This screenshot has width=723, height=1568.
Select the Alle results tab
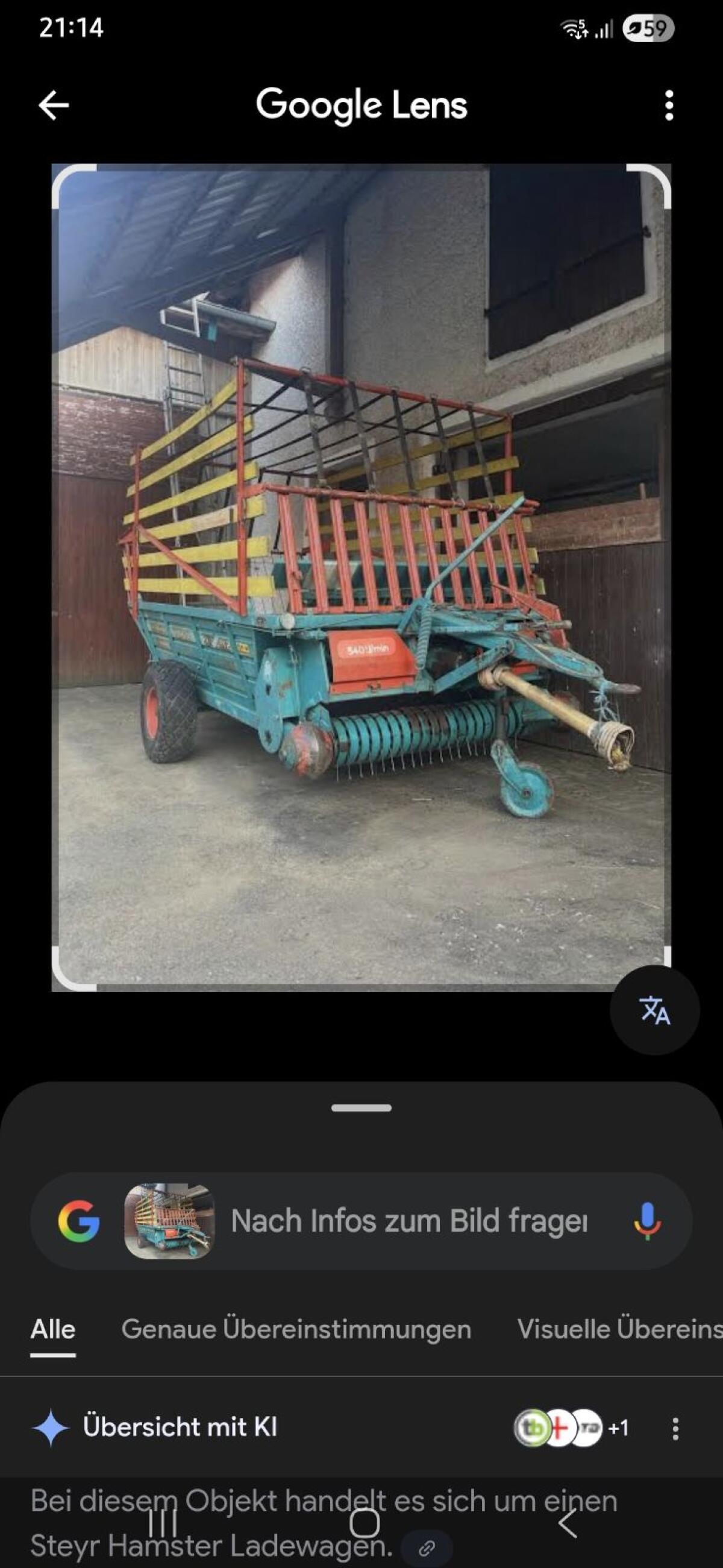click(x=53, y=1329)
